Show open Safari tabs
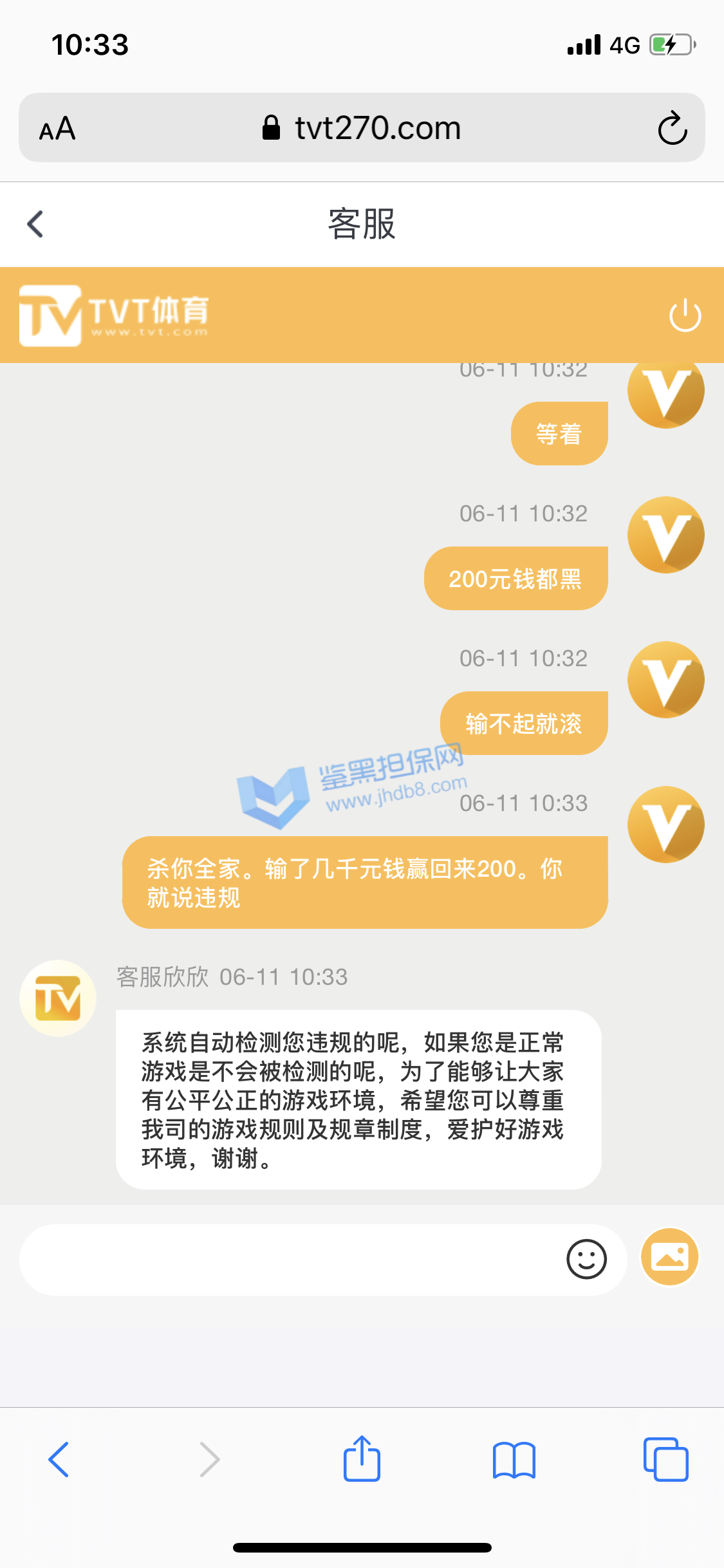This screenshot has height=1568, width=724. 665,1459
